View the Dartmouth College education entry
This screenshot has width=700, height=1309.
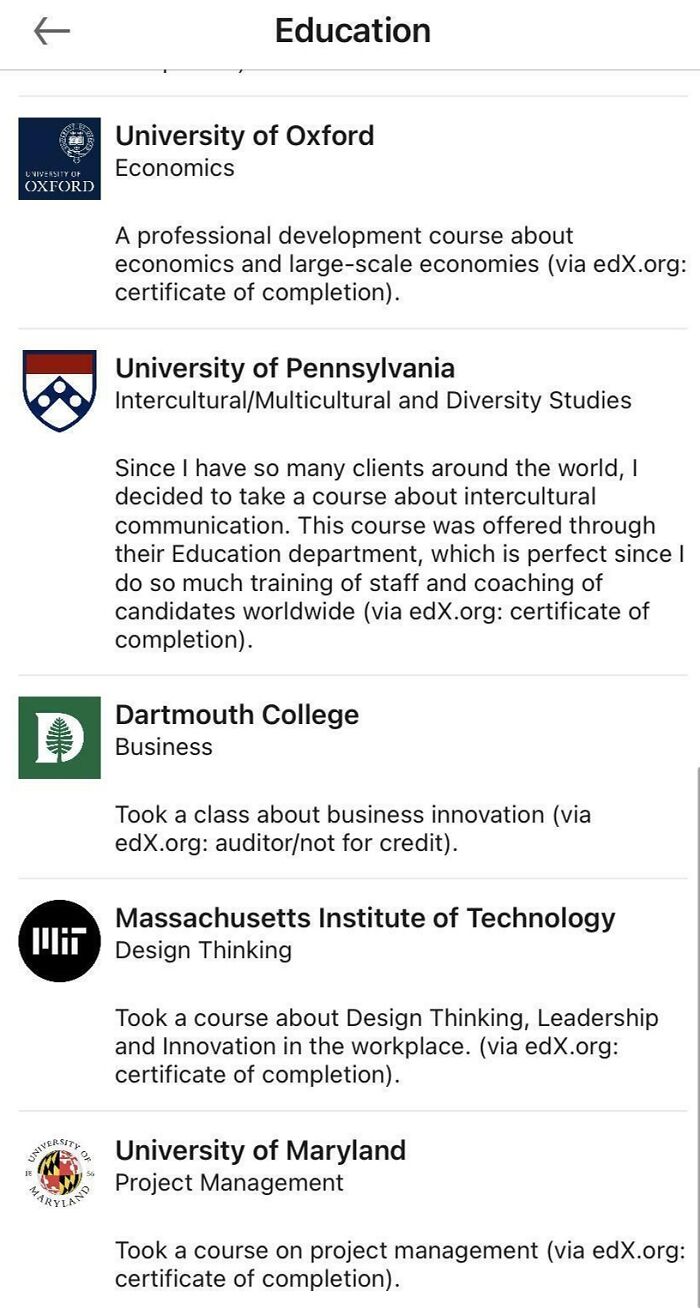(x=237, y=715)
